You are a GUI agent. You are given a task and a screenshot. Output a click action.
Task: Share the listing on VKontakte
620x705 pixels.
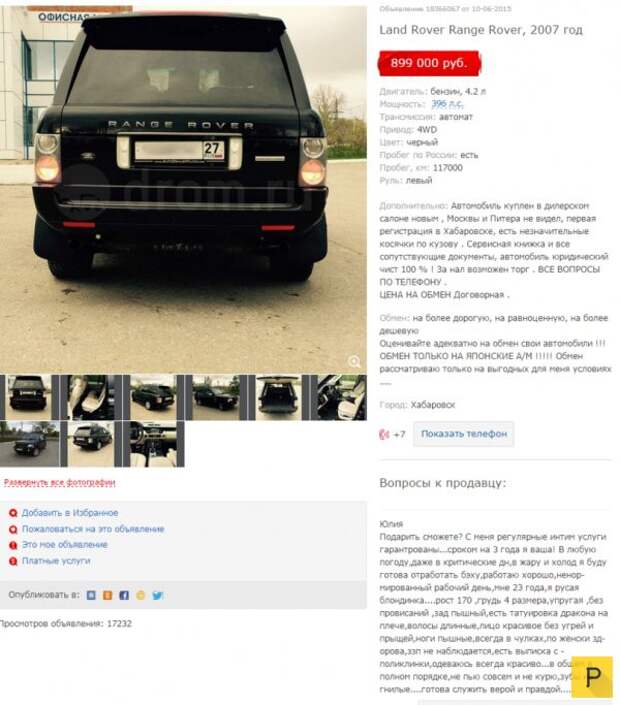(91, 595)
